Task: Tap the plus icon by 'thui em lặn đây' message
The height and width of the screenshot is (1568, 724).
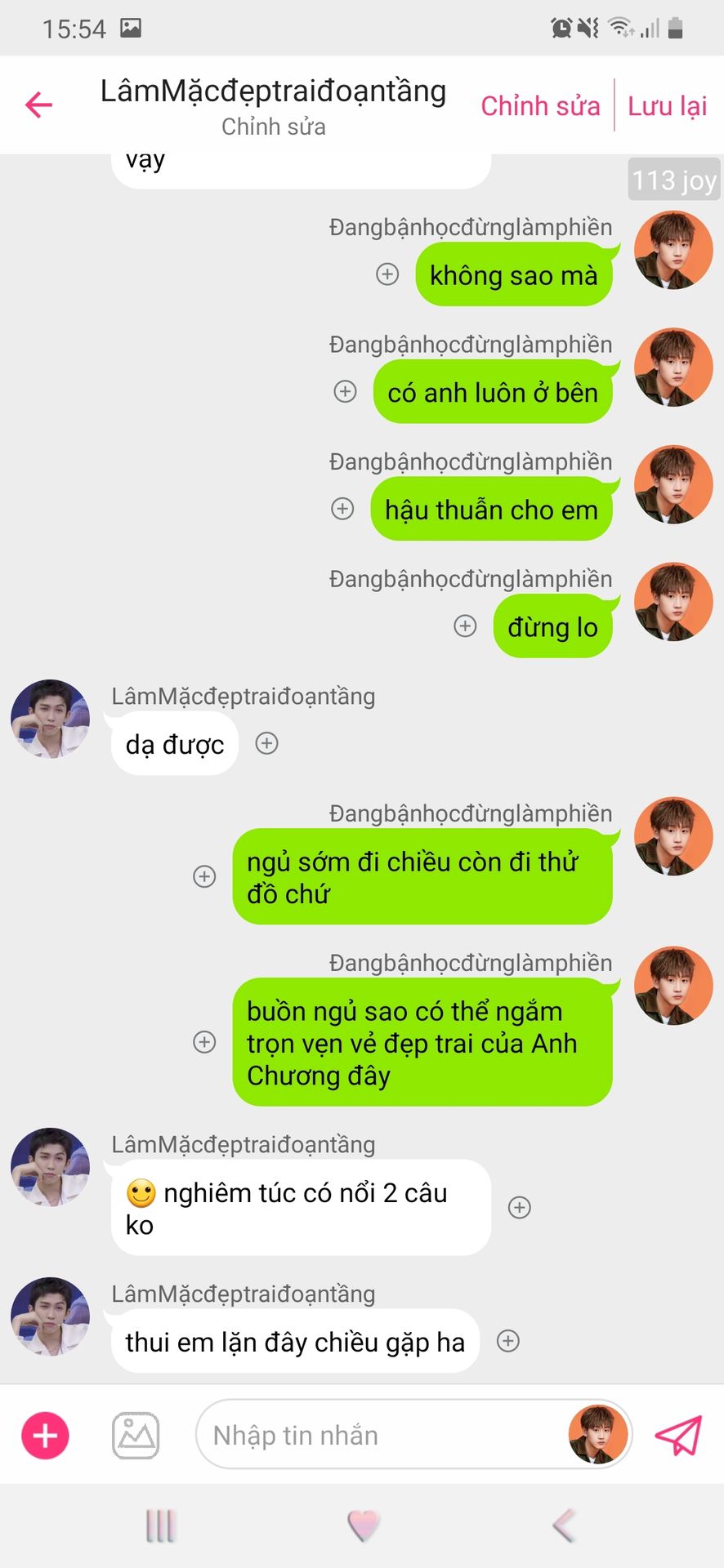Action: click(x=508, y=1341)
